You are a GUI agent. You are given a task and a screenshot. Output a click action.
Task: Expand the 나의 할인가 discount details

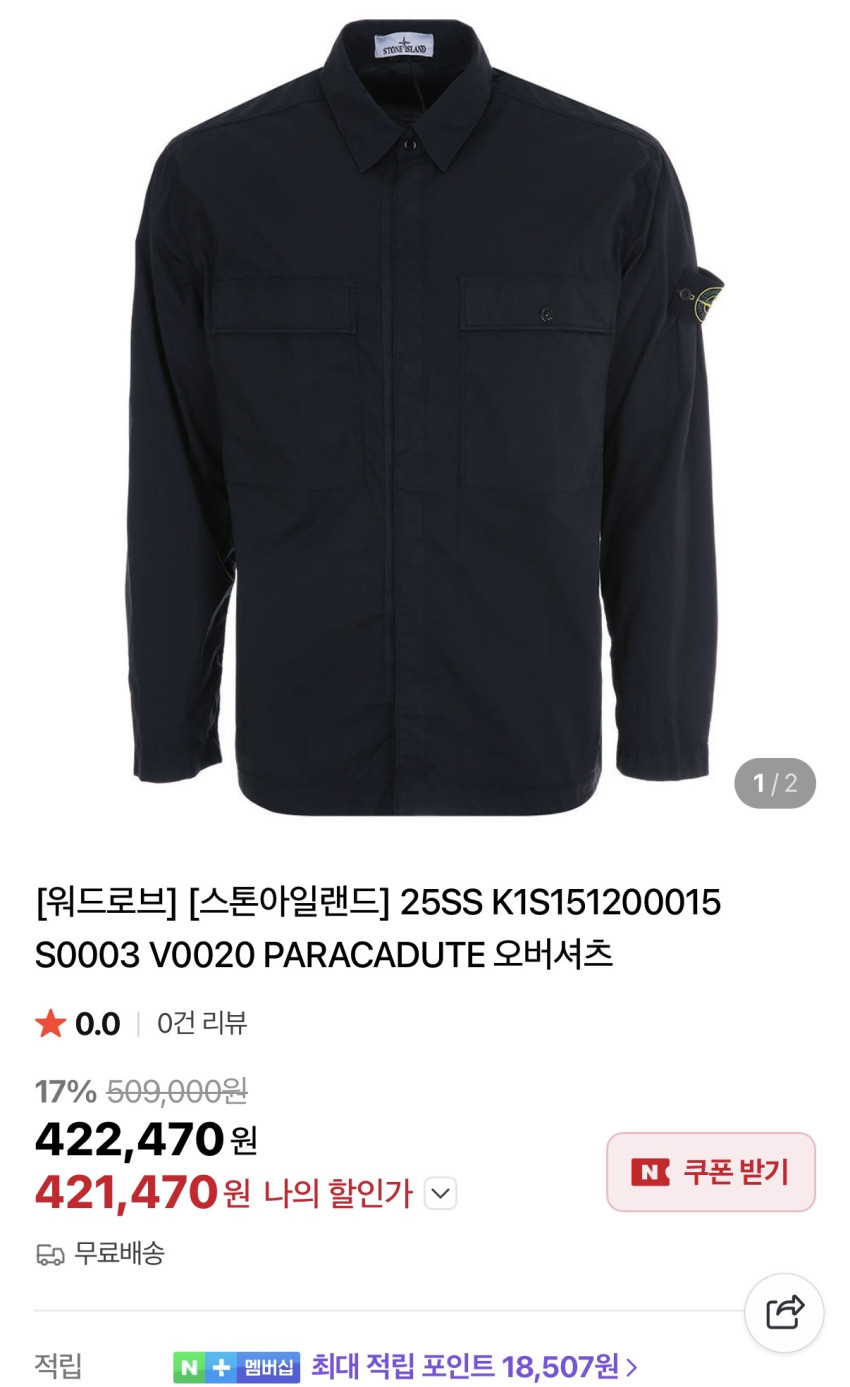tap(440, 1193)
